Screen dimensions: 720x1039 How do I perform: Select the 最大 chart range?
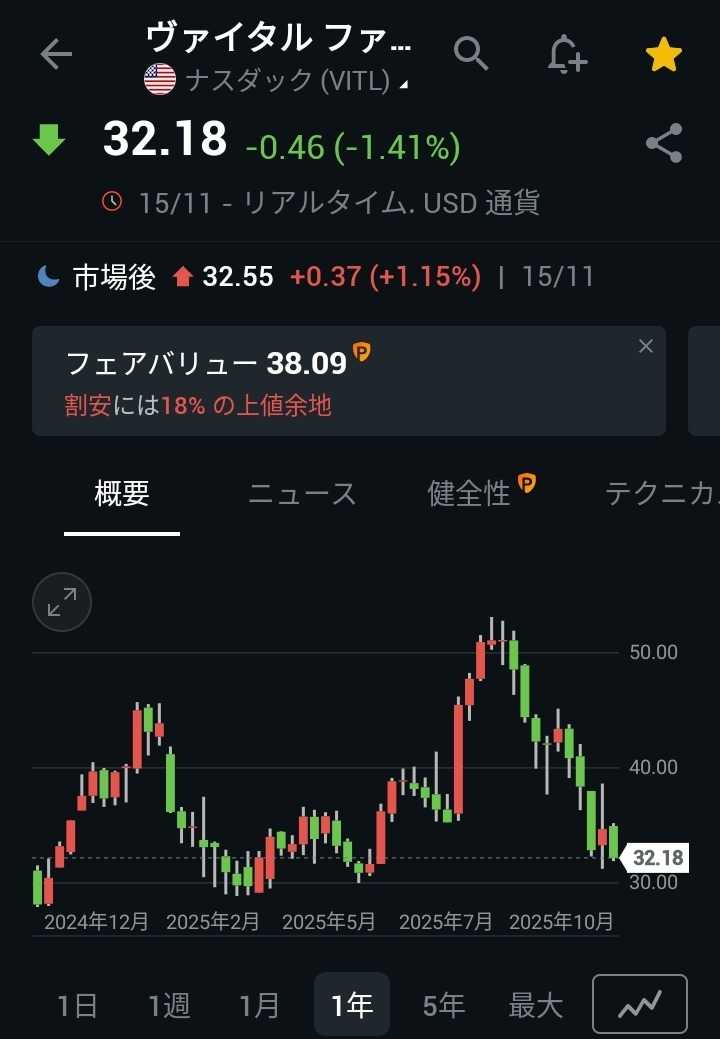(536, 1005)
